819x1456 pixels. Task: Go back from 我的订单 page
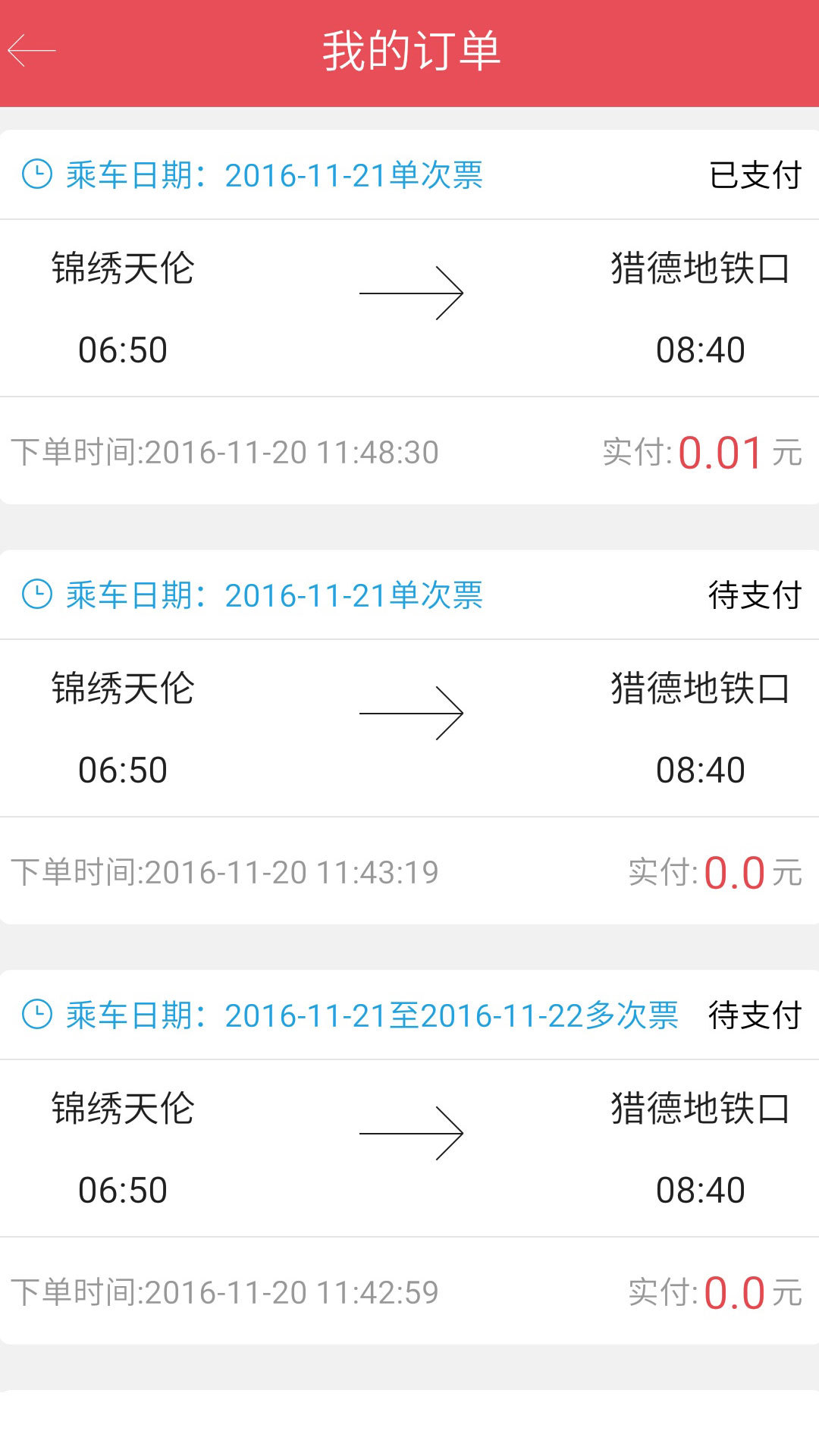click(x=32, y=52)
